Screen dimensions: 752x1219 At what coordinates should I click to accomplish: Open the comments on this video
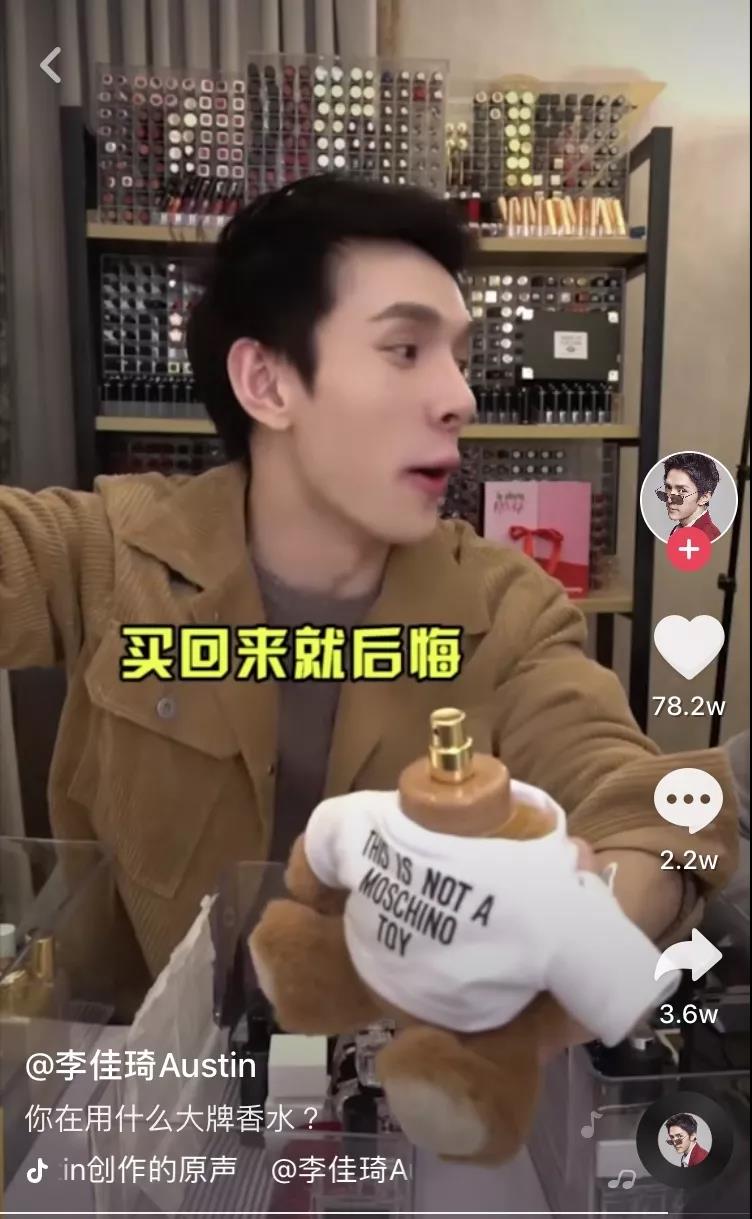click(688, 800)
